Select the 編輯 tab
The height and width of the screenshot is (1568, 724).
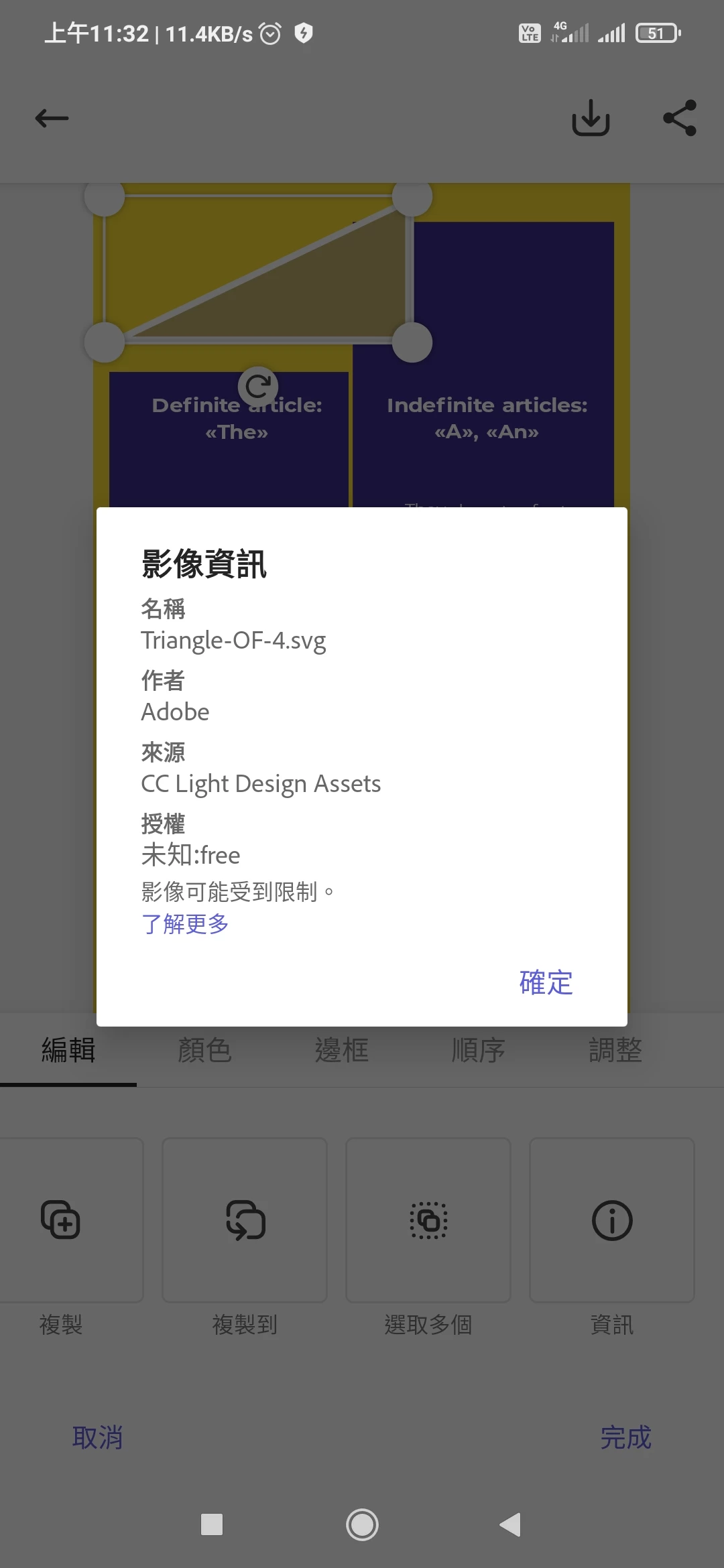point(68,1050)
